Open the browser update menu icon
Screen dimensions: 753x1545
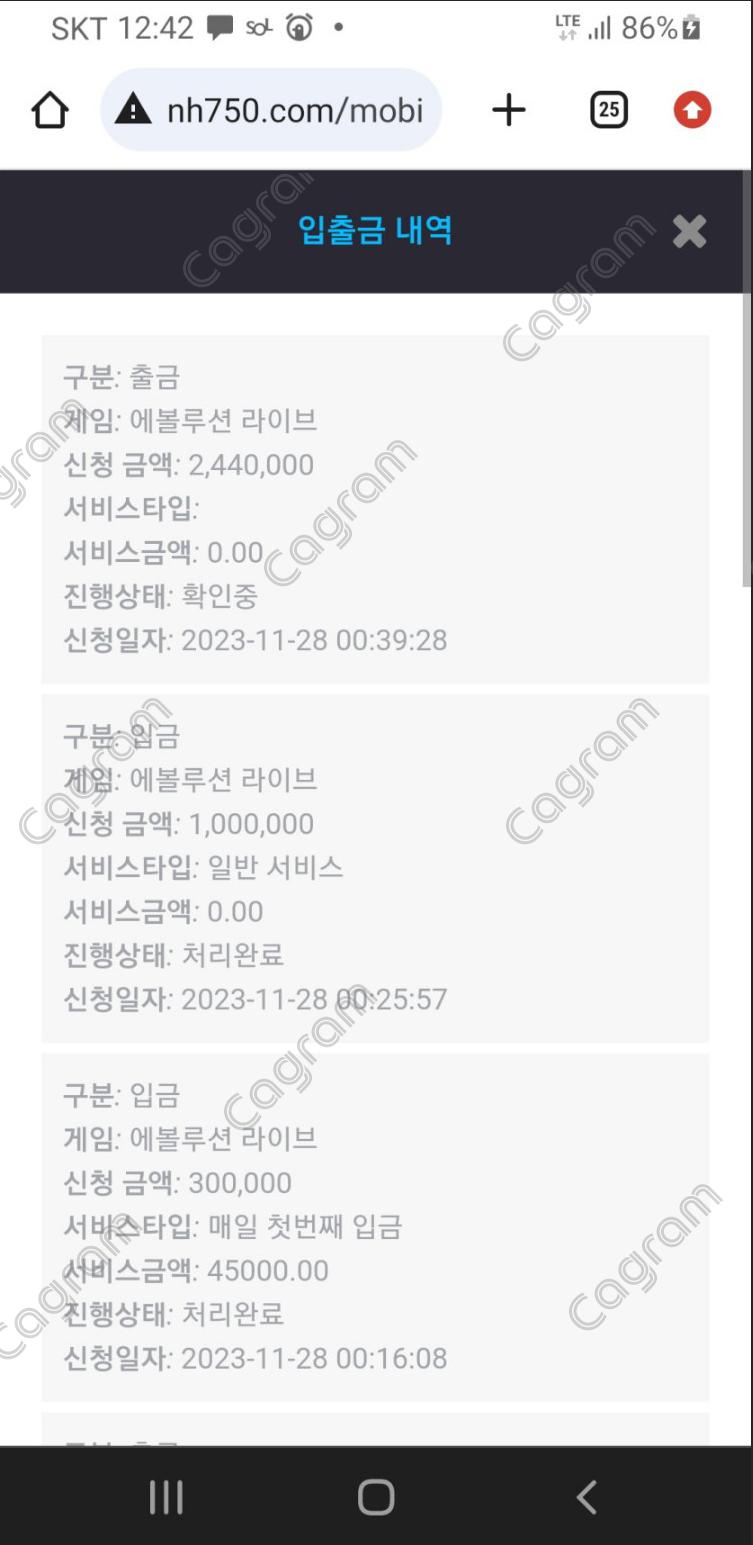pyautogui.click(x=692, y=110)
